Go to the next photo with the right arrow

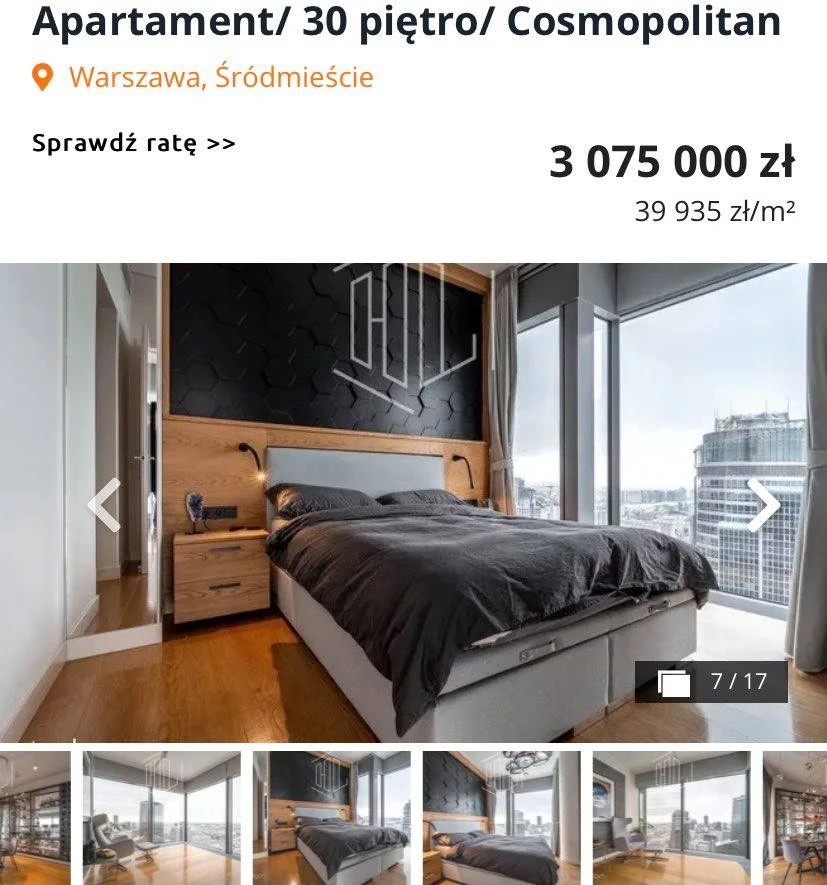coord(763,505)
